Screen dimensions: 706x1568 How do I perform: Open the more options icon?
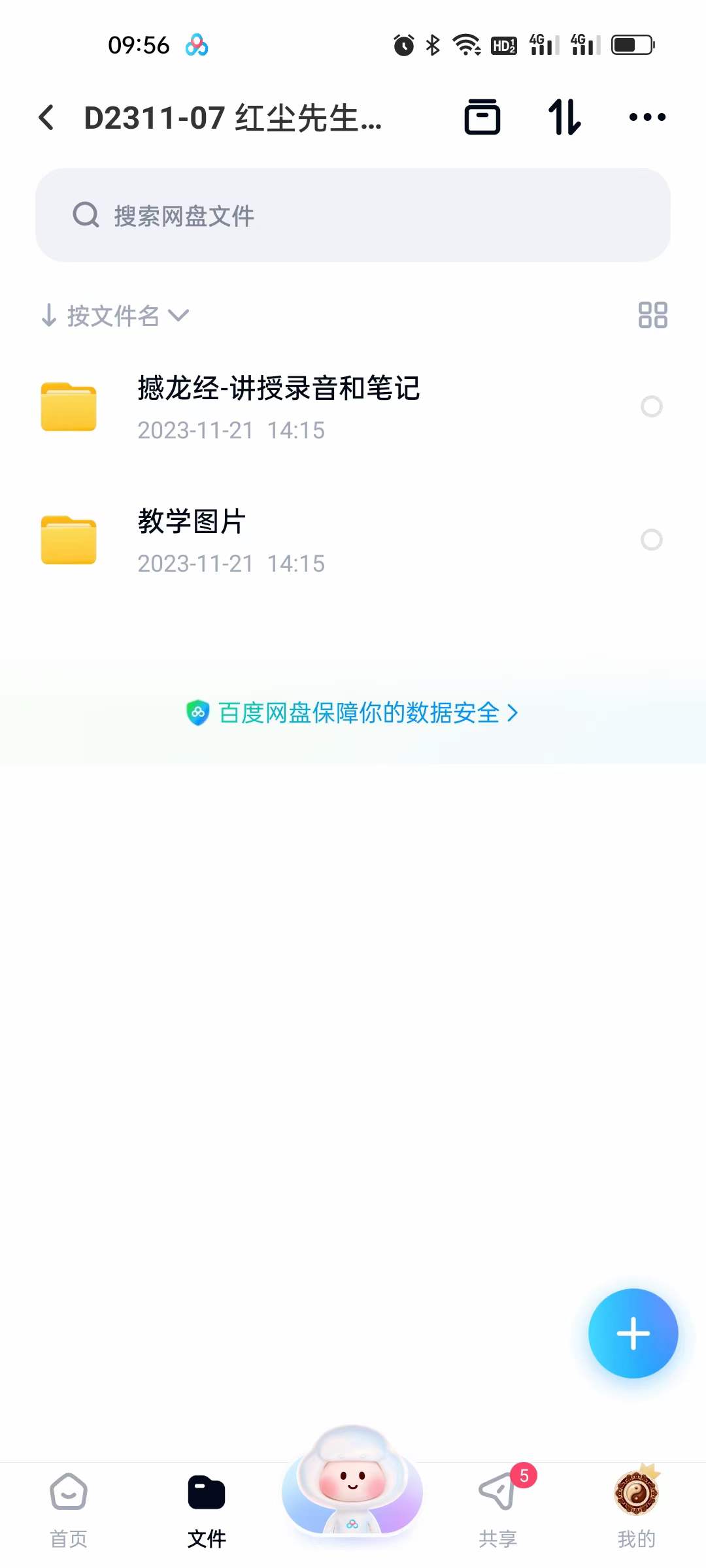tap(648, 118)
